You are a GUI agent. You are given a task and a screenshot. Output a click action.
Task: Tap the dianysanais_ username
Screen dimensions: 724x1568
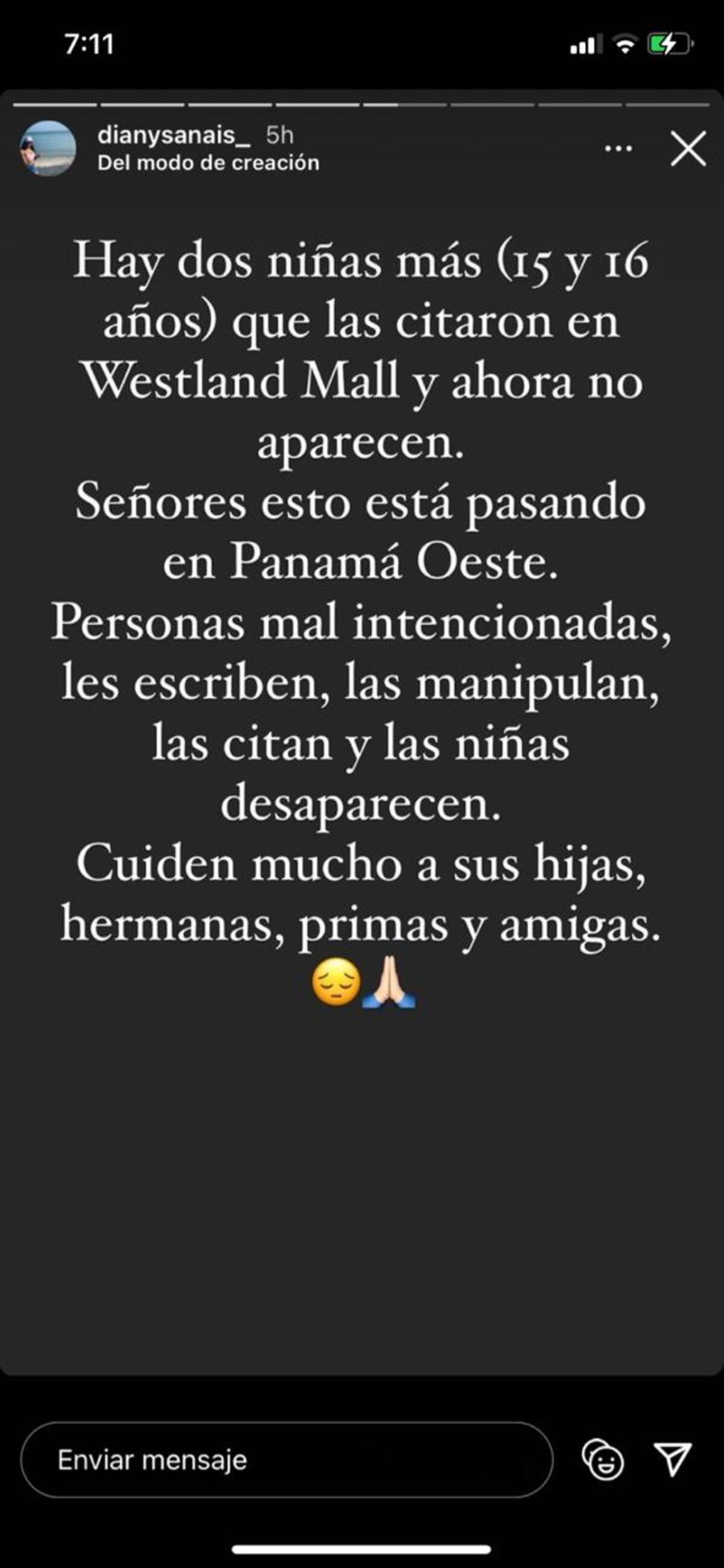174,135
